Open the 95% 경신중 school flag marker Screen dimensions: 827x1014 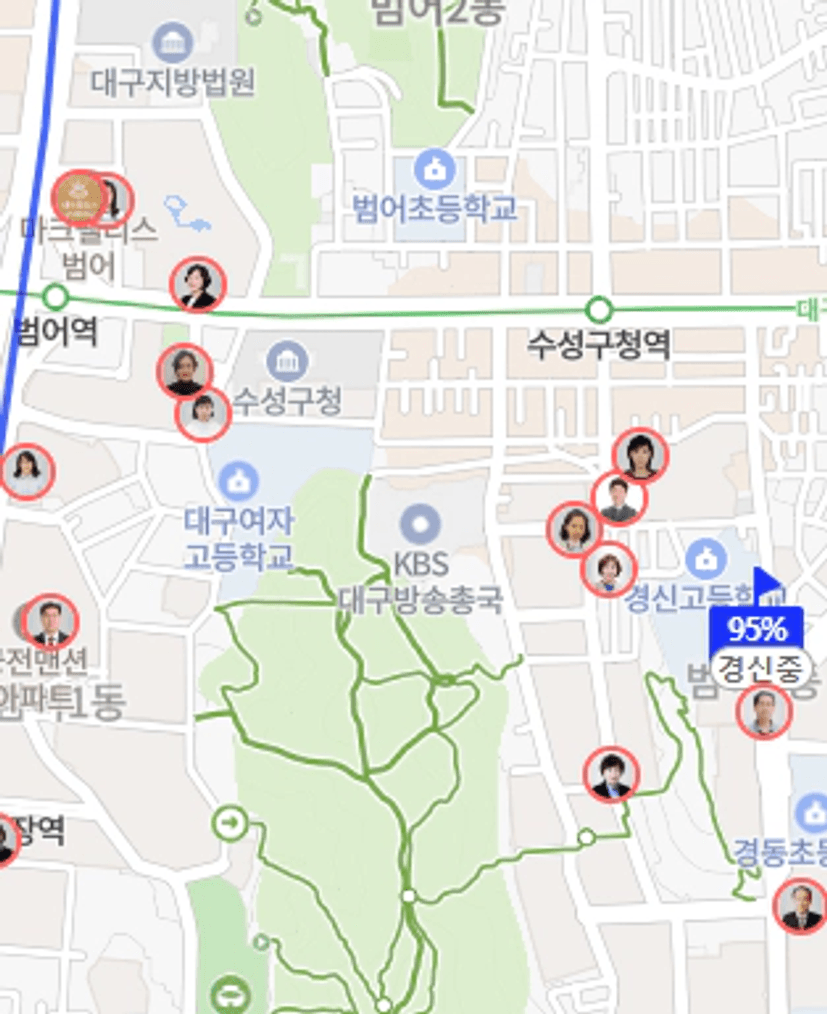tap(757, 629)
